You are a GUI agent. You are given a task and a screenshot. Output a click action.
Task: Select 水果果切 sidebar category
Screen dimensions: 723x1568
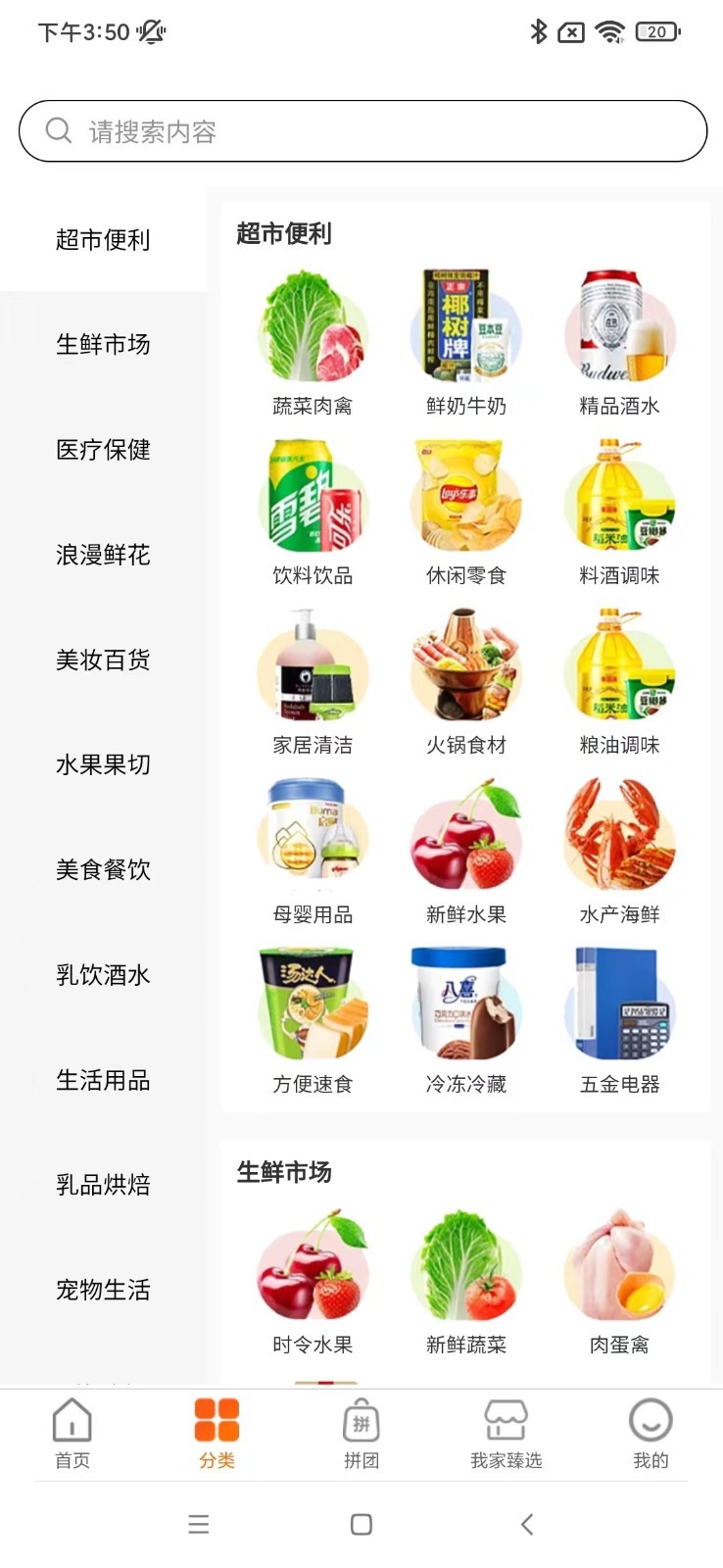(103, 764)
